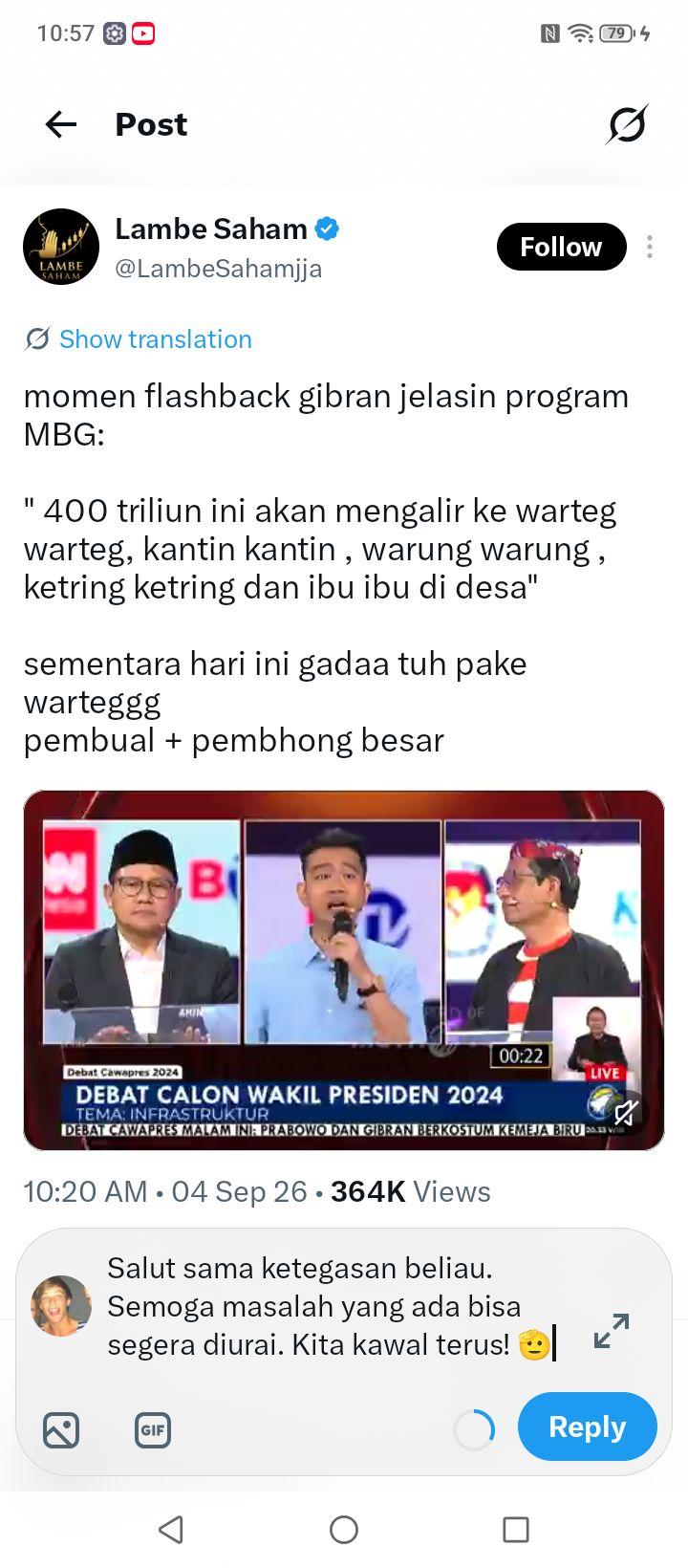Screen dimensions: 688x1568
Task: Expand the reply composer to full screen
Action: coord(612,1331)
